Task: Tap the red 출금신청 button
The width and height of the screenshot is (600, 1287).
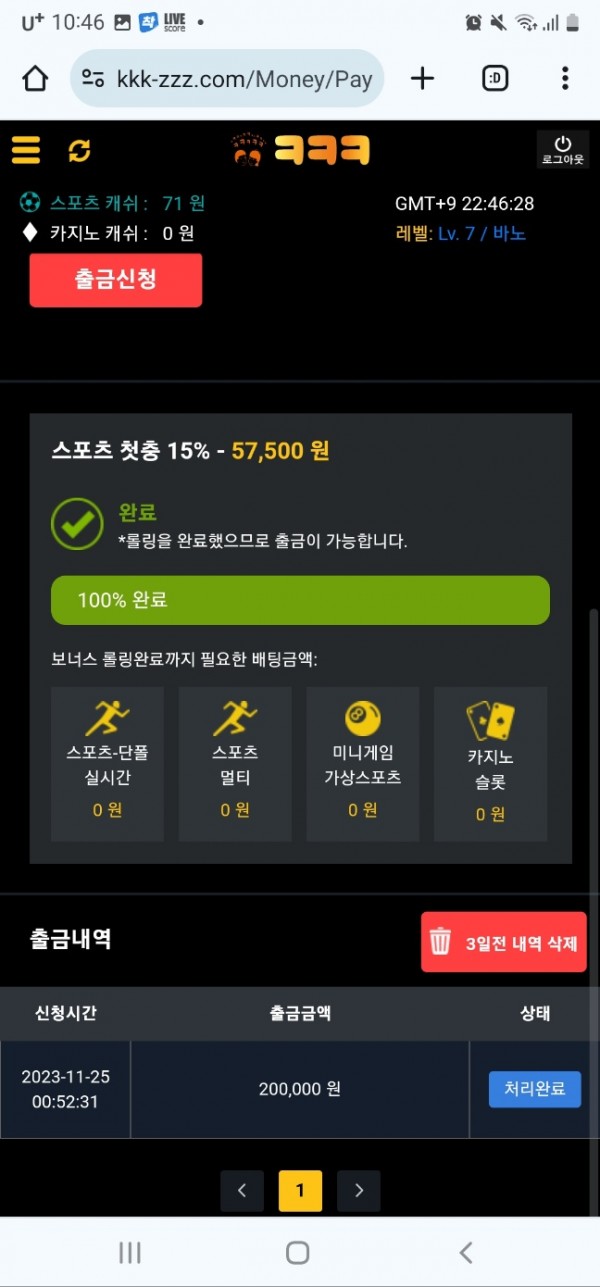Action: (116, 280)
